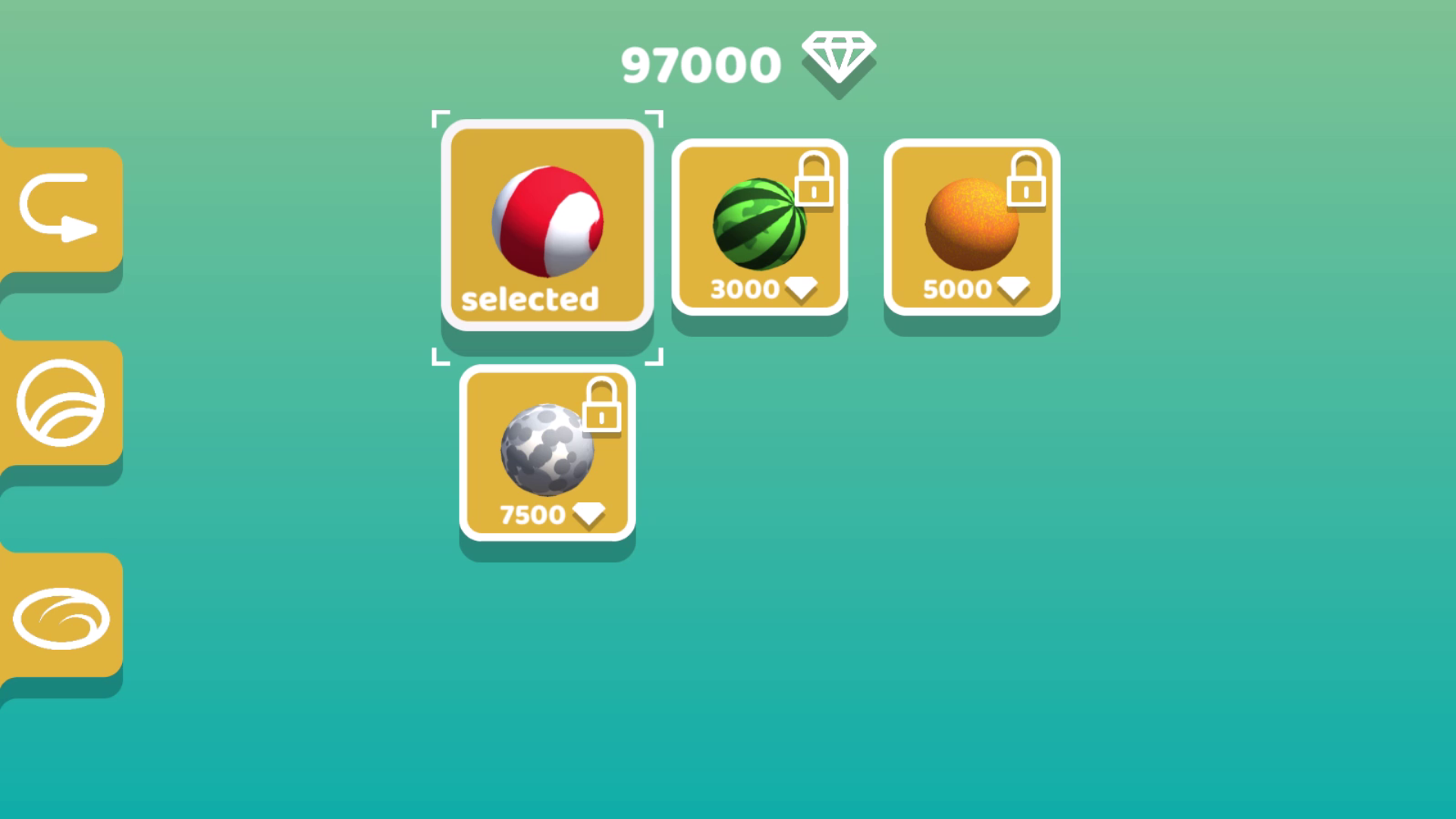This screenshot has width=1456, height=819.
Task: Unlock the orange ball for 5000
Action: (971, 227)
